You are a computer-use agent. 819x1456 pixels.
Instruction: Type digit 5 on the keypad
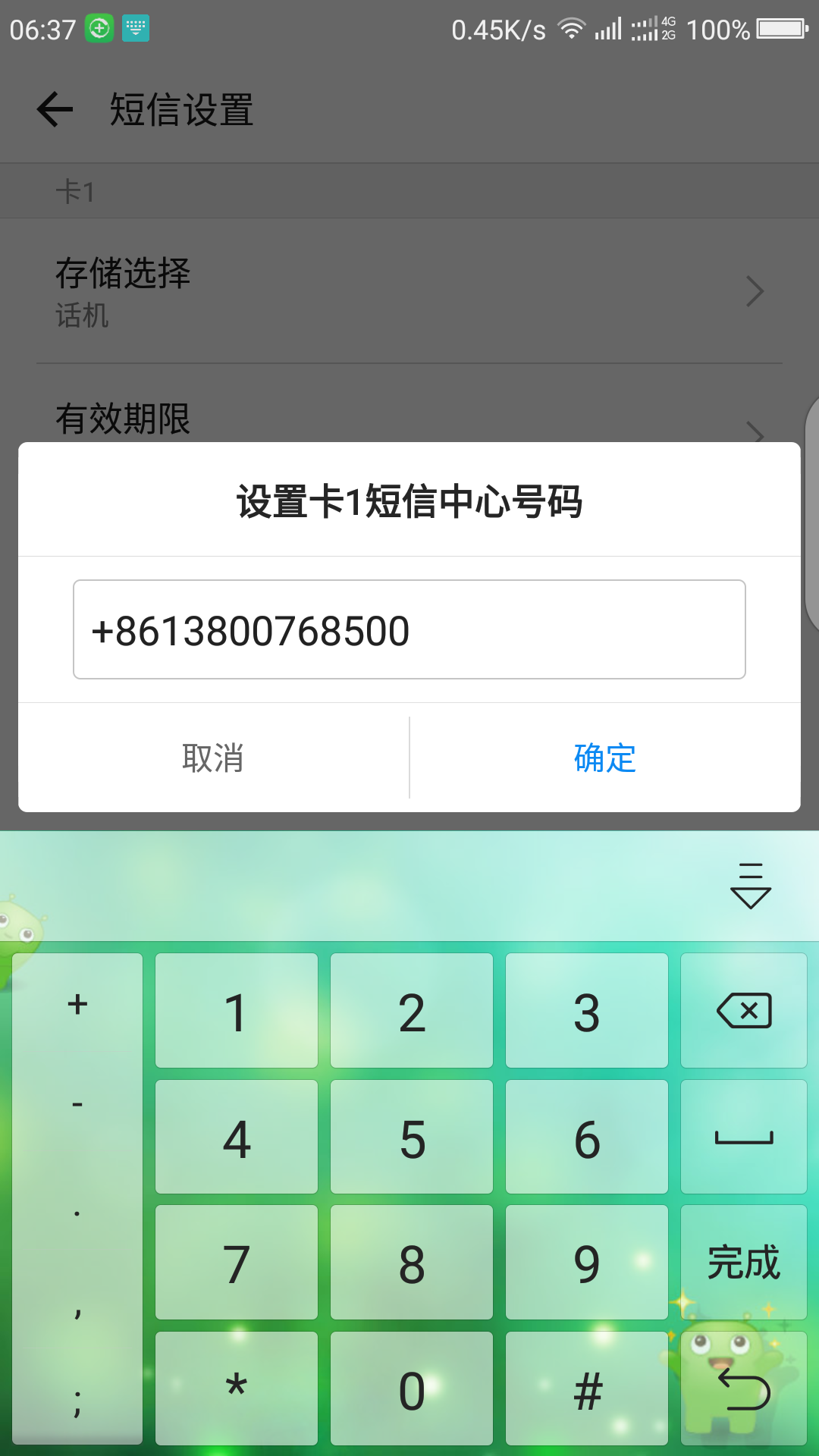point(412,1137)
